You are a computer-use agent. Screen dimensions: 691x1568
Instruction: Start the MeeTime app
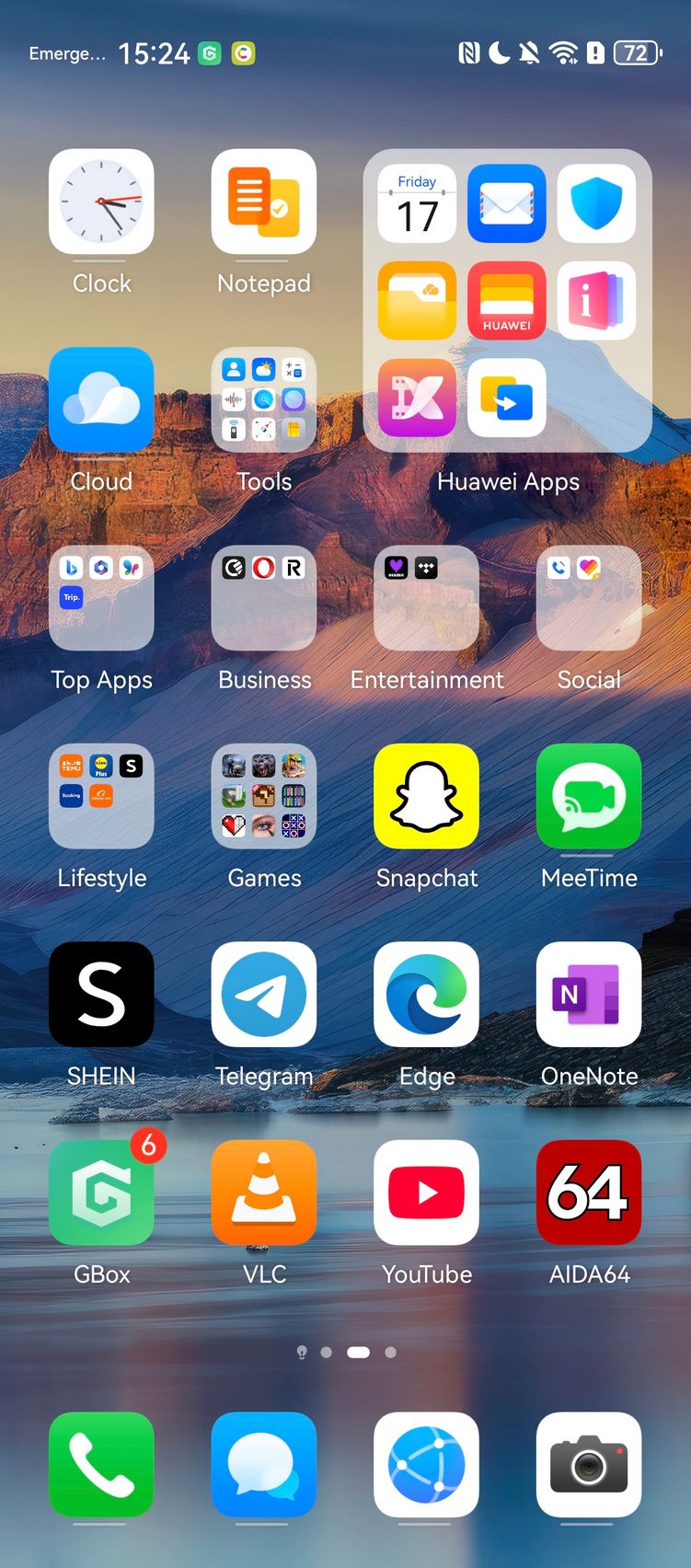(x=589, y=796)
